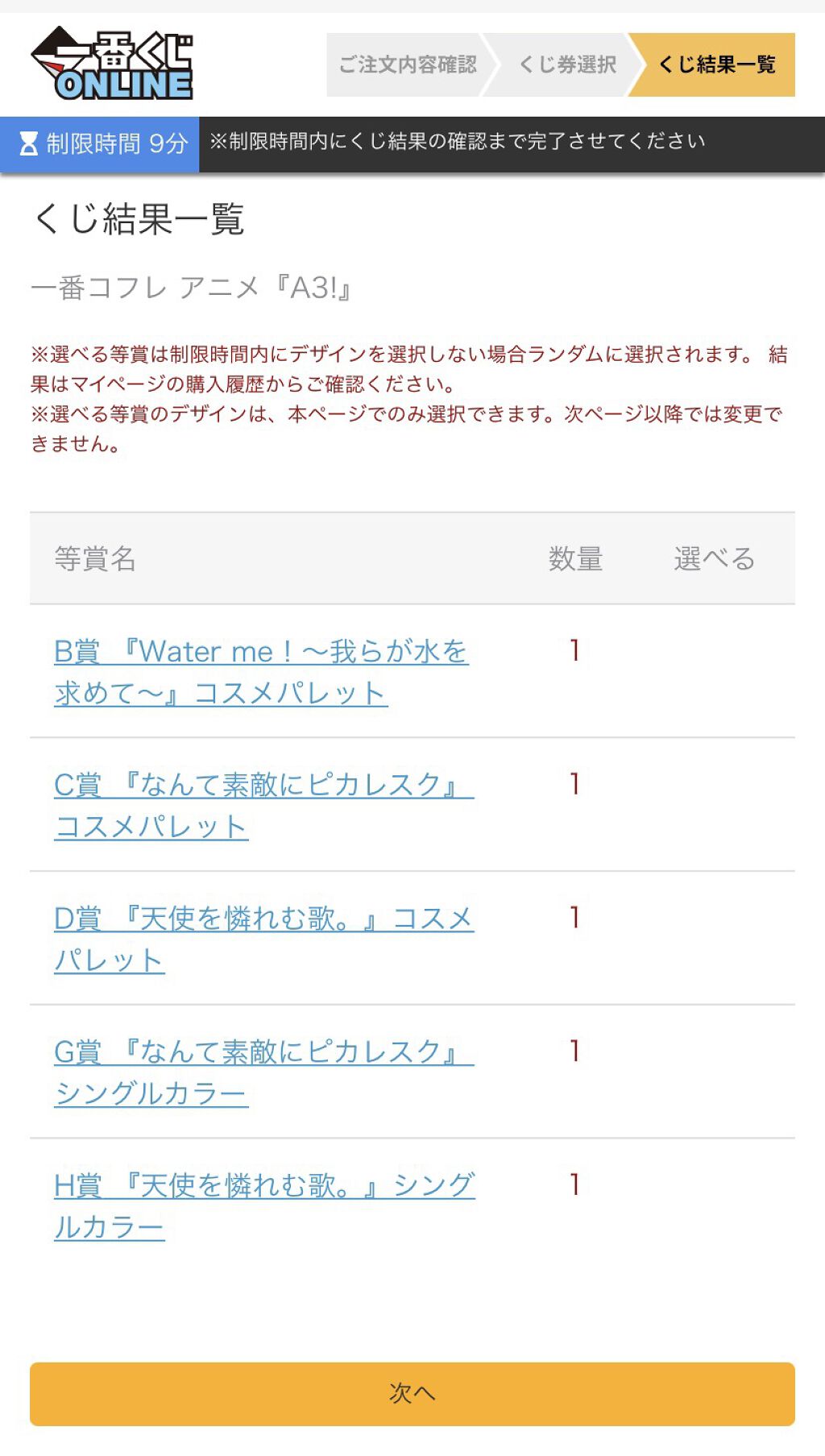Open the H賞 天使を憐れむ歌。シングルカラー link
825x1456 pixels.
(x=263, y=1185)
